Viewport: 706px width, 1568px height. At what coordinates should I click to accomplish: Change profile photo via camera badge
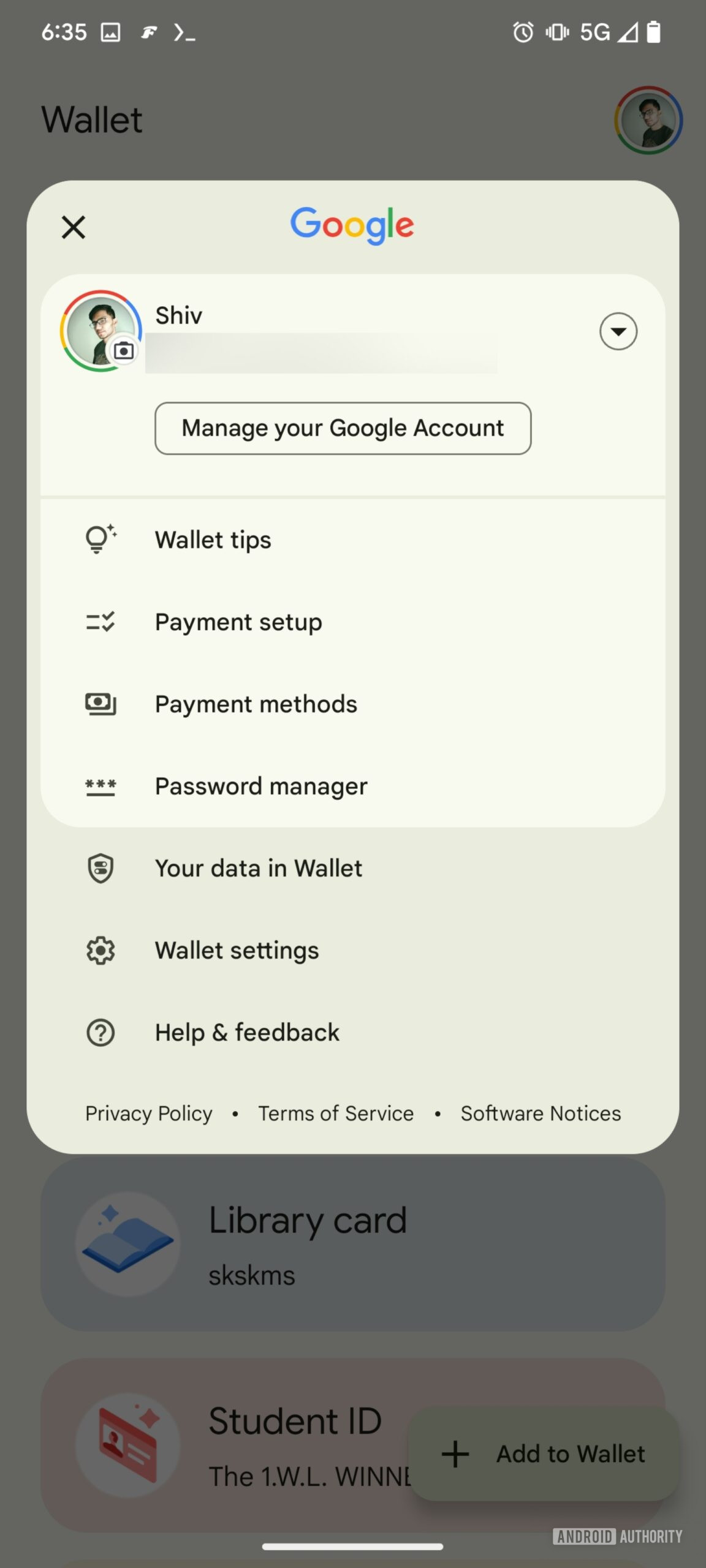click(124, 351)
